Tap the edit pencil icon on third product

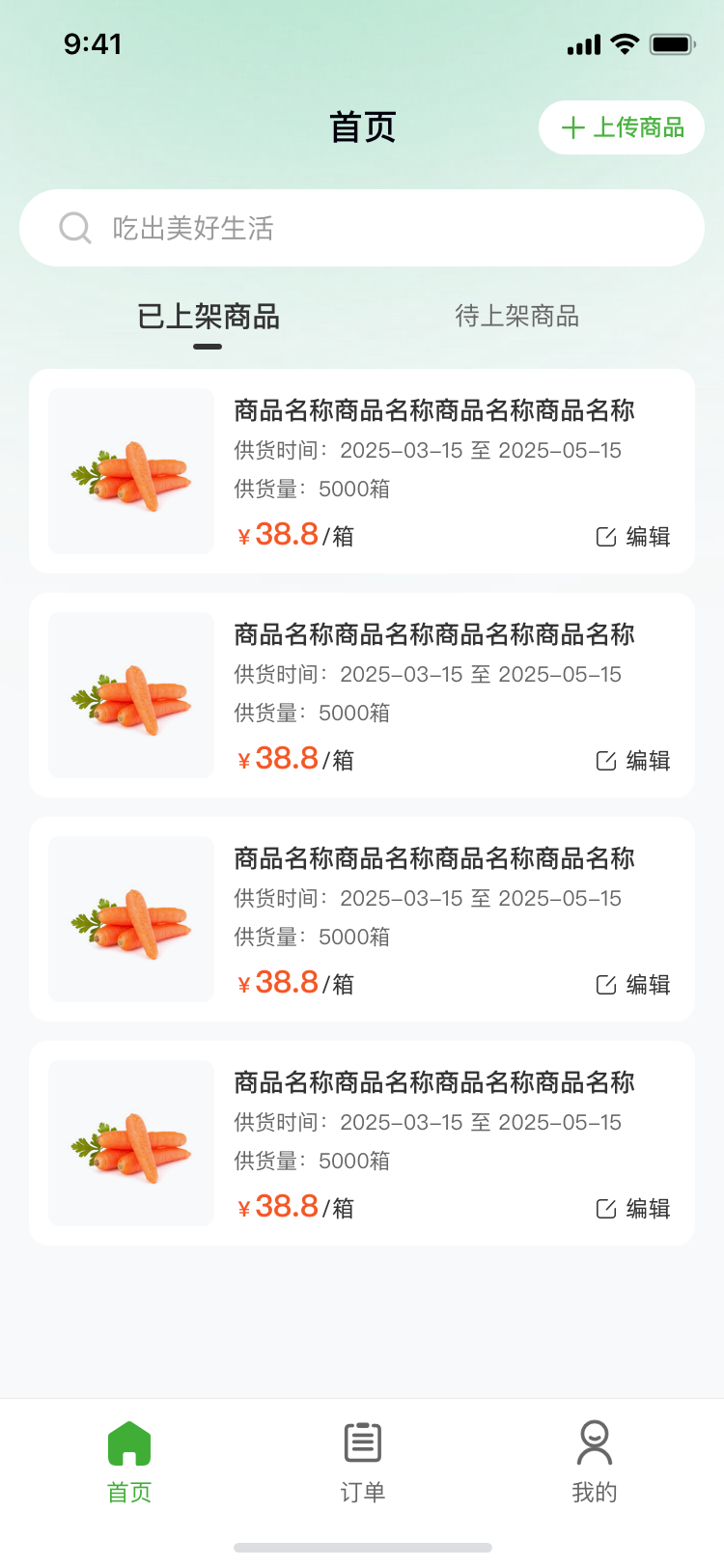[x=606, y=984]
